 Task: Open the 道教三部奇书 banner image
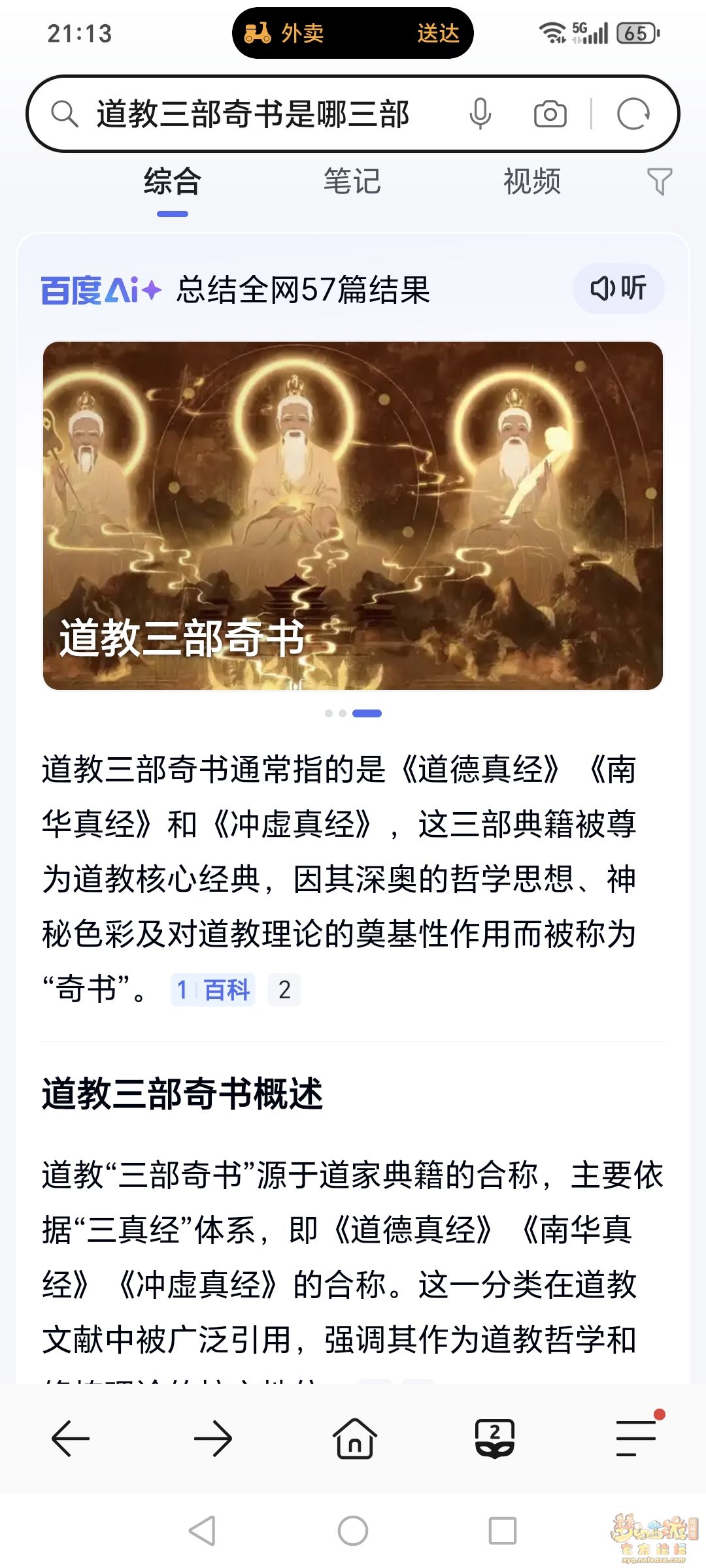(x=353, y=515)
